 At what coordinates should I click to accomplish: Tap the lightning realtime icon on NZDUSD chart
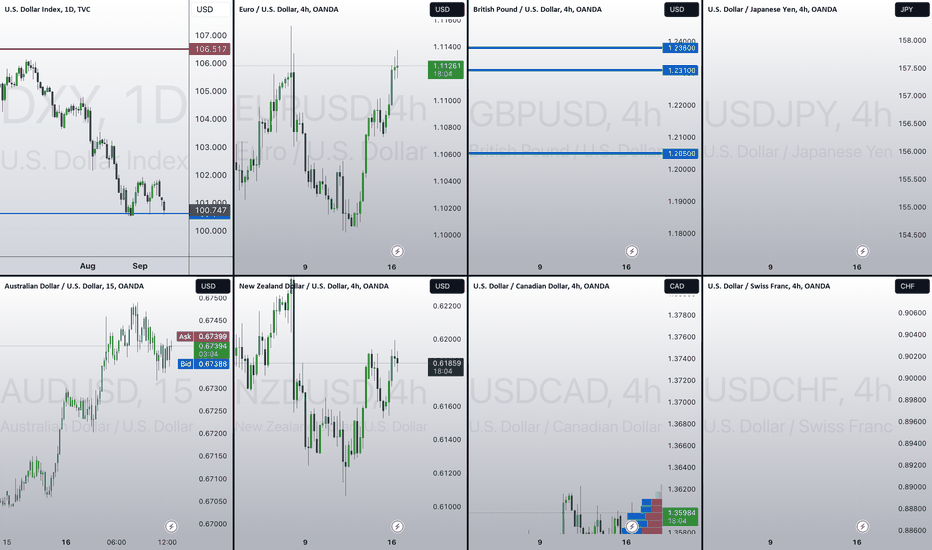click(x=397, y=526)
